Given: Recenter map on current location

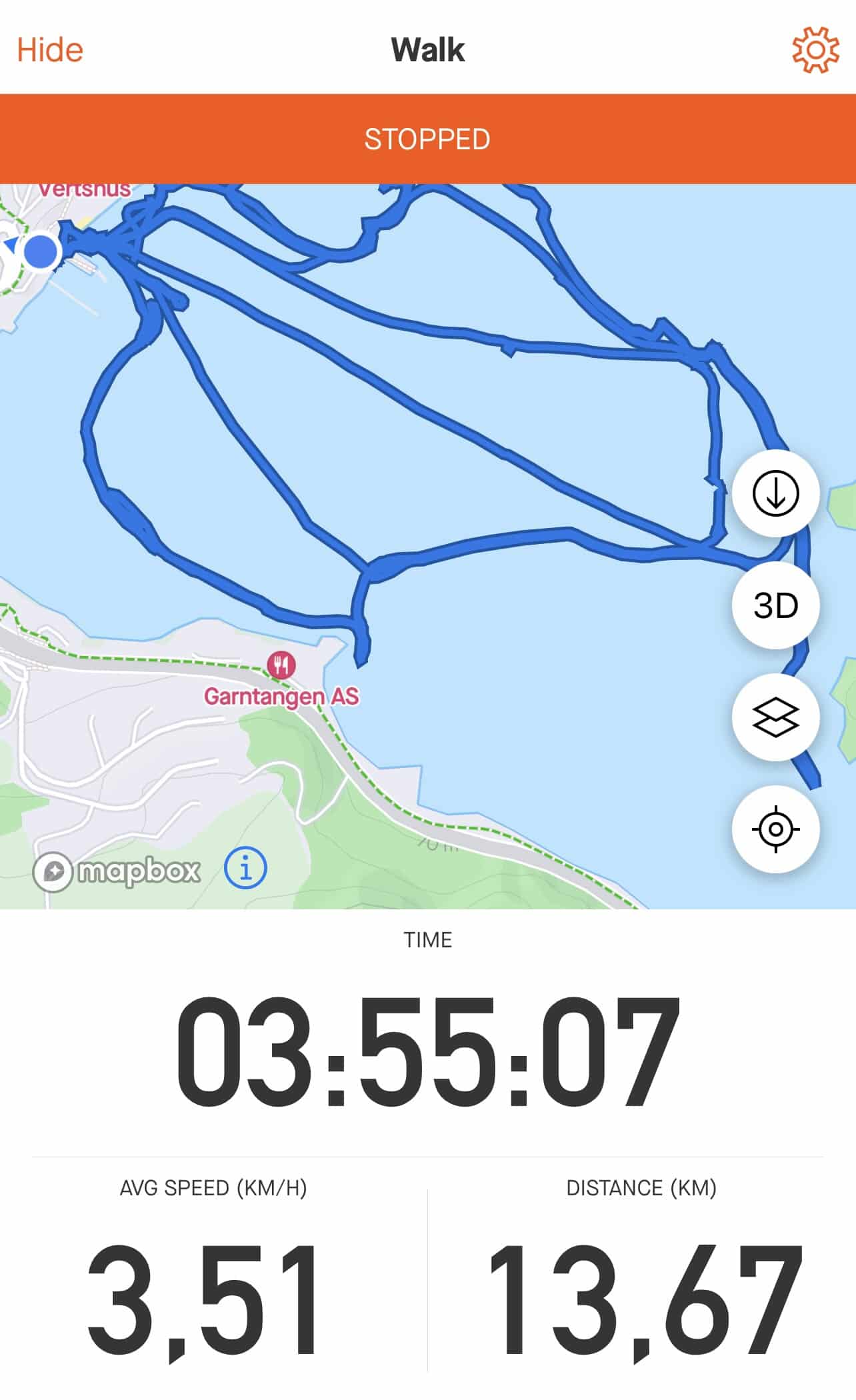Looking at the screenshot, I should tap(775, 829).
